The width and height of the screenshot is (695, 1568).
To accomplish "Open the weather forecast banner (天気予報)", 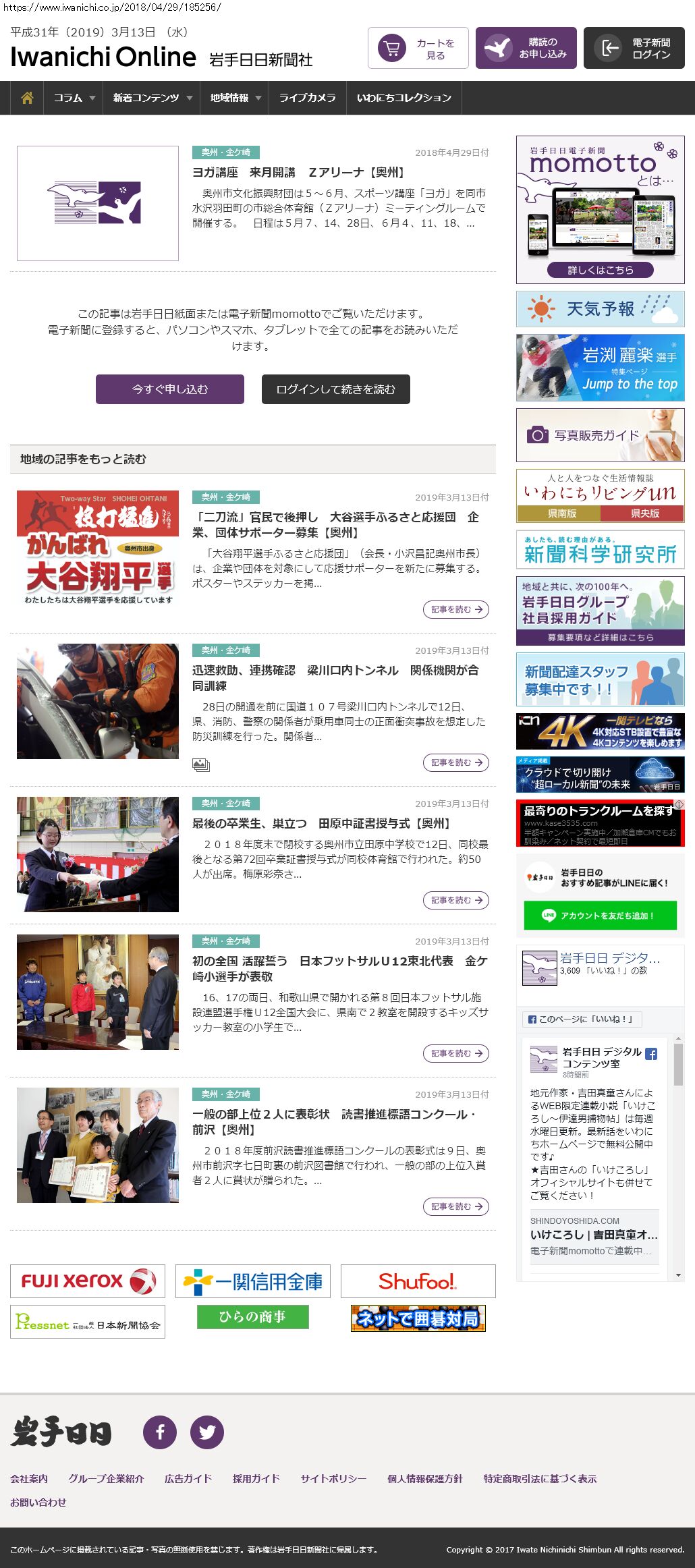I will tap(600, 309).
